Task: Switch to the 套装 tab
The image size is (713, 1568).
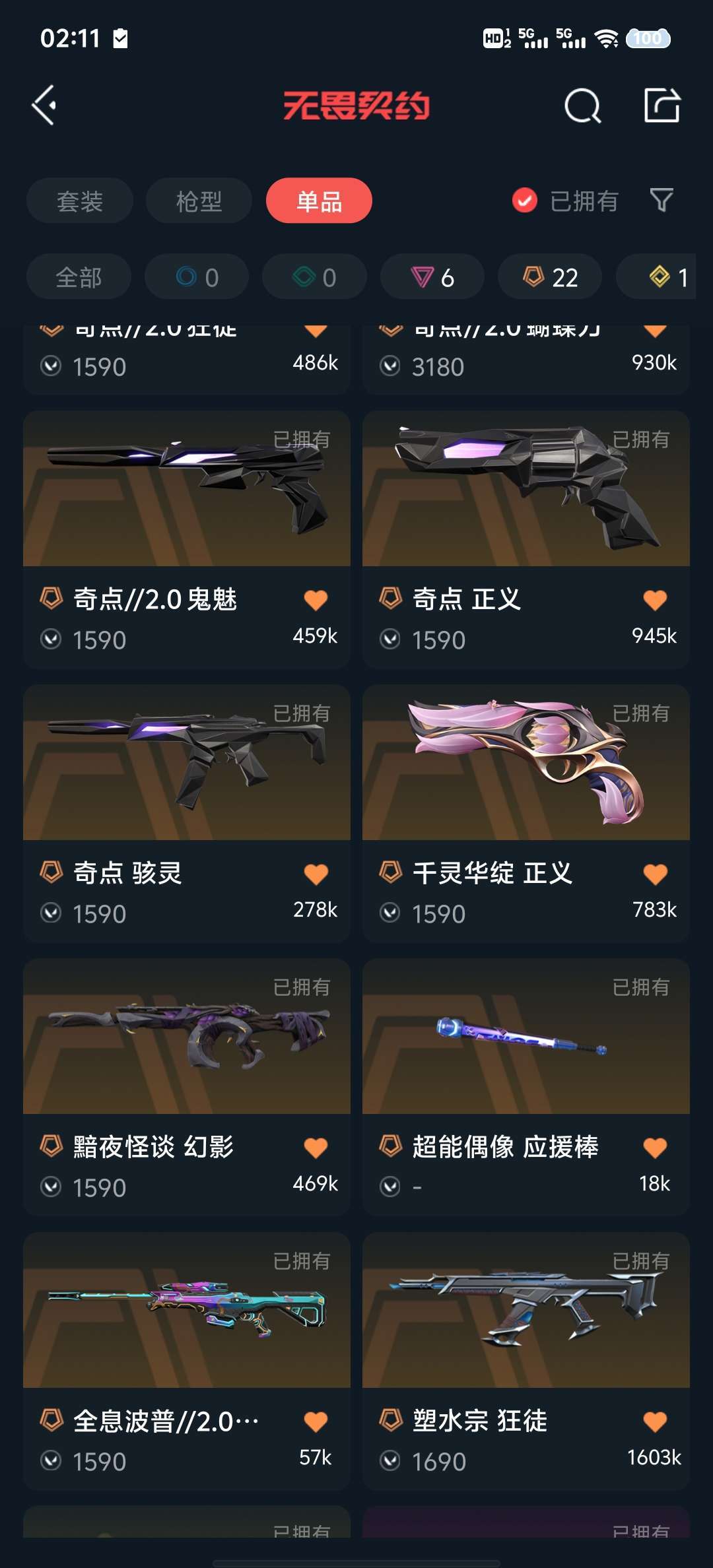Action: 80,201
